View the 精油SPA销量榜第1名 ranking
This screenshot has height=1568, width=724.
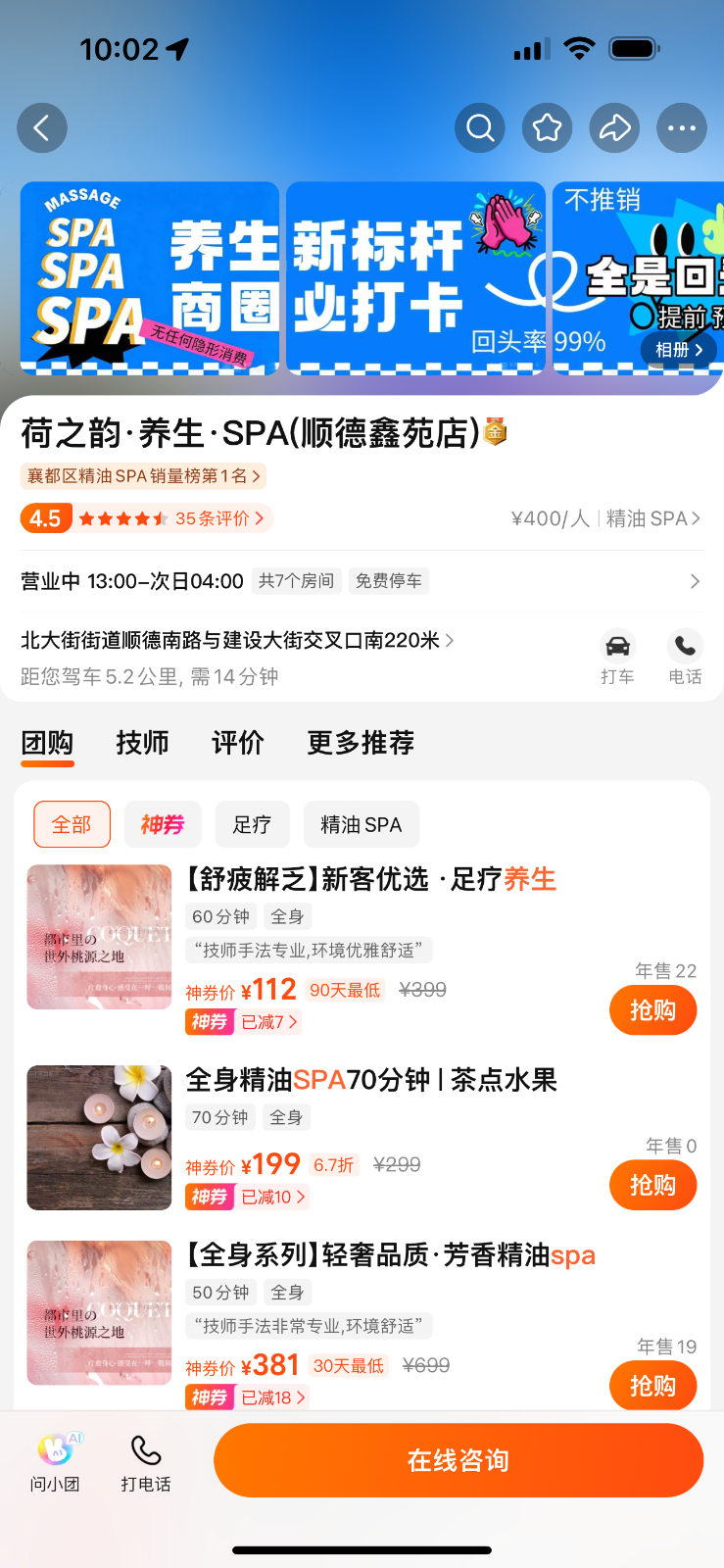coord(143,476)
